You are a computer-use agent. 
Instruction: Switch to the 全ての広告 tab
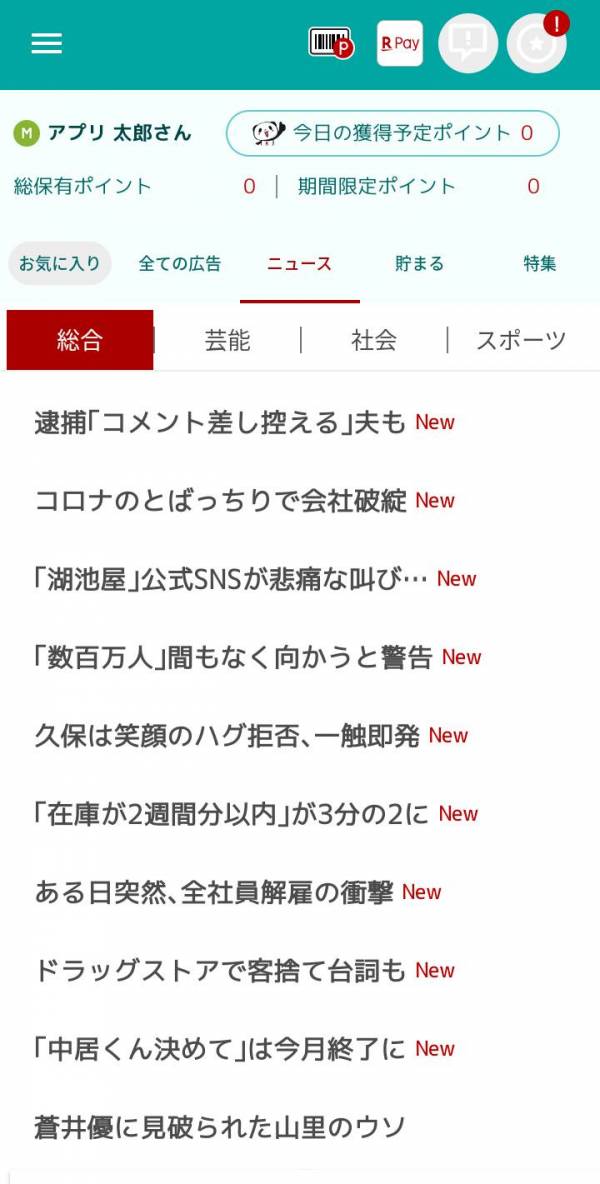point(180,264)
